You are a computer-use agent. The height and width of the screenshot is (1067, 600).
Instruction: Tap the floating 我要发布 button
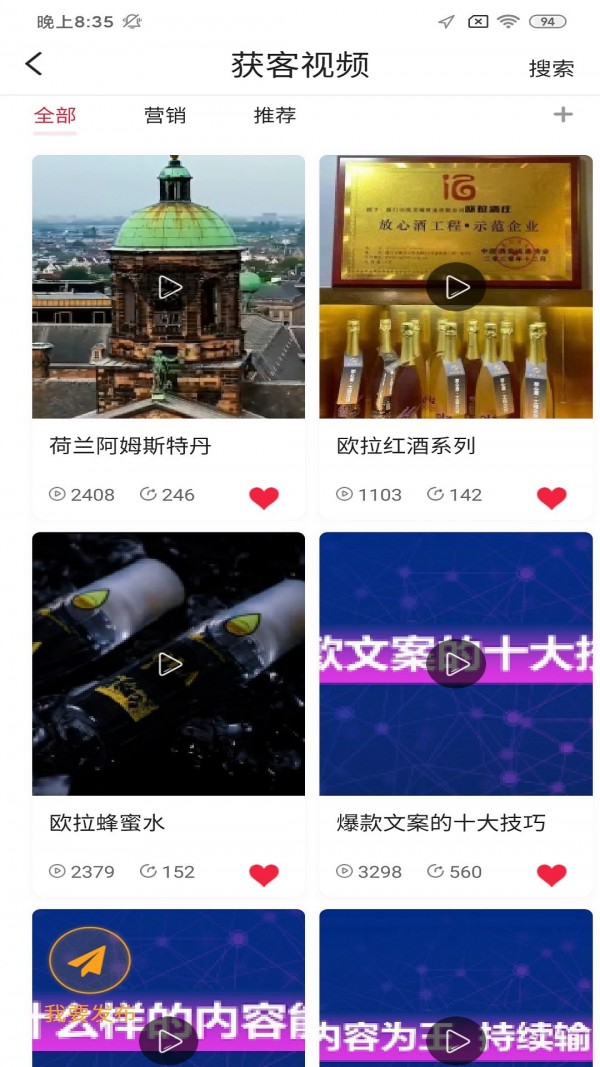point(90,963)
